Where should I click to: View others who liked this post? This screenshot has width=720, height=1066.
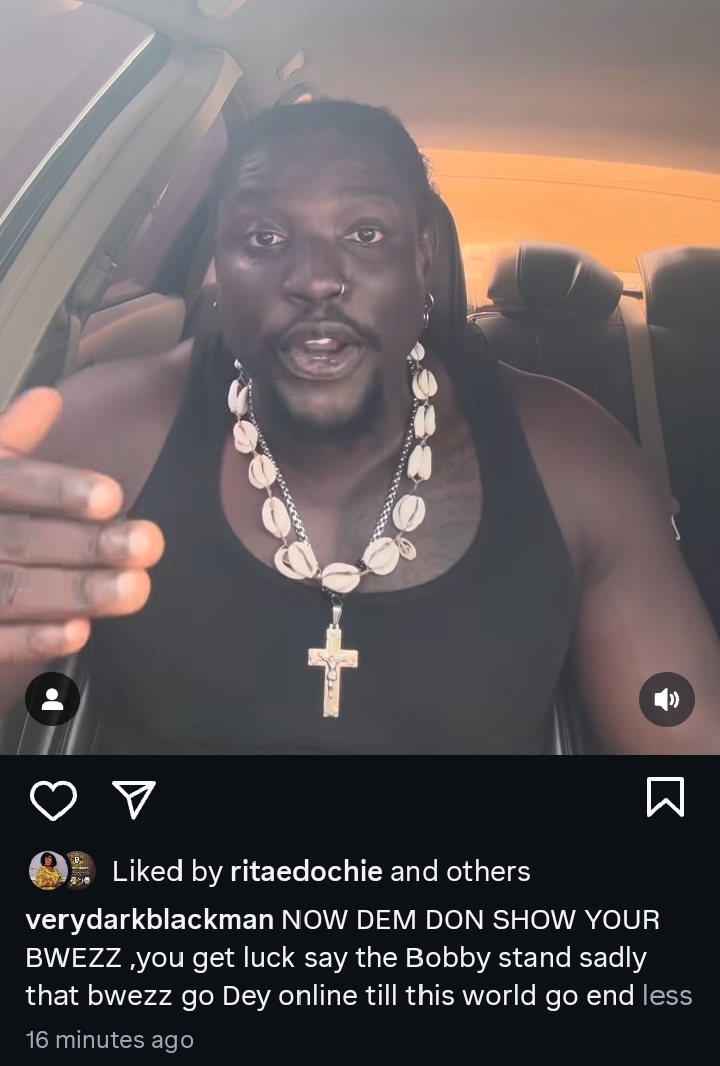pyautogui.click(x=488, y=871)
